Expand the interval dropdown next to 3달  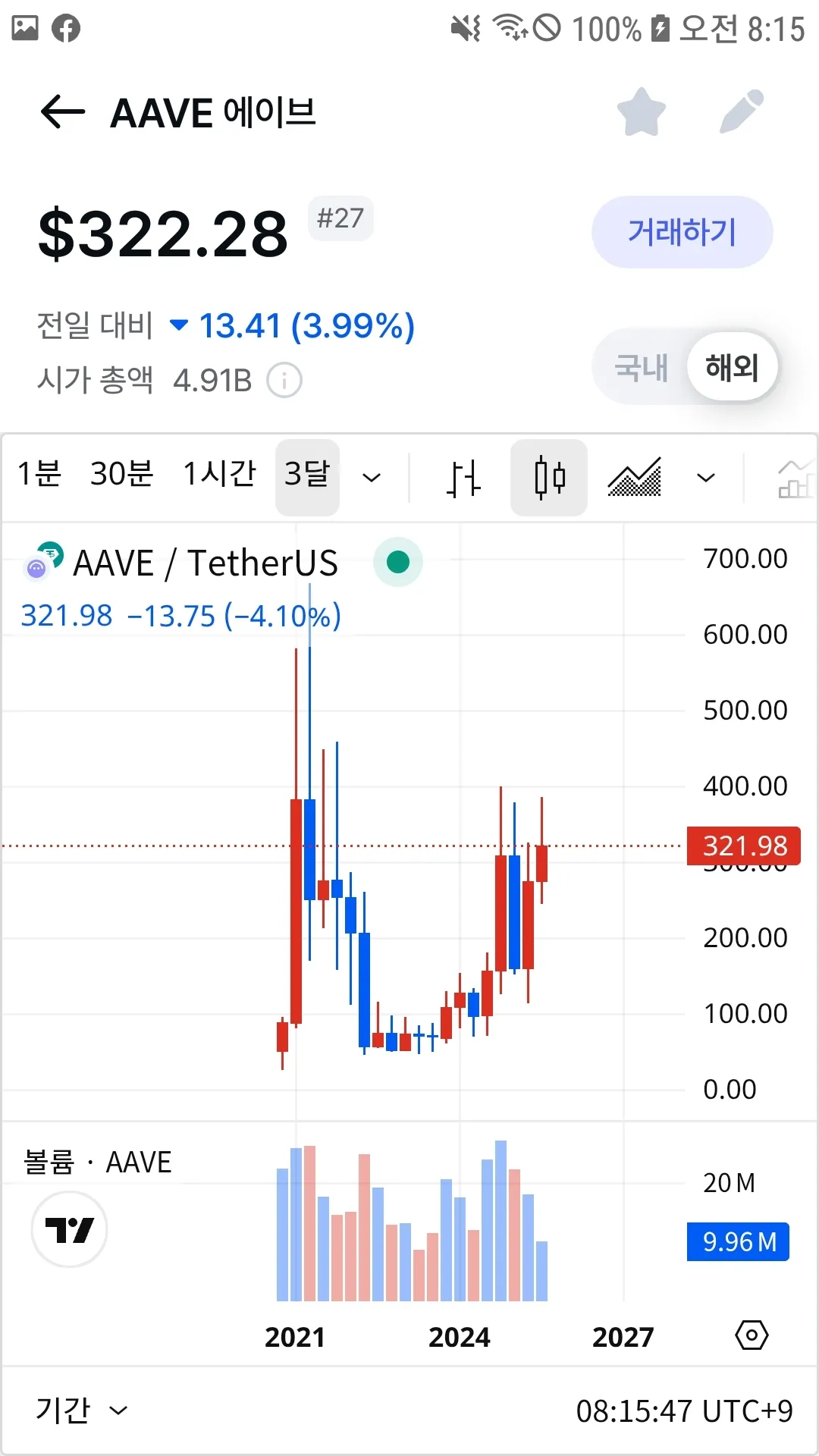point(372,478)
